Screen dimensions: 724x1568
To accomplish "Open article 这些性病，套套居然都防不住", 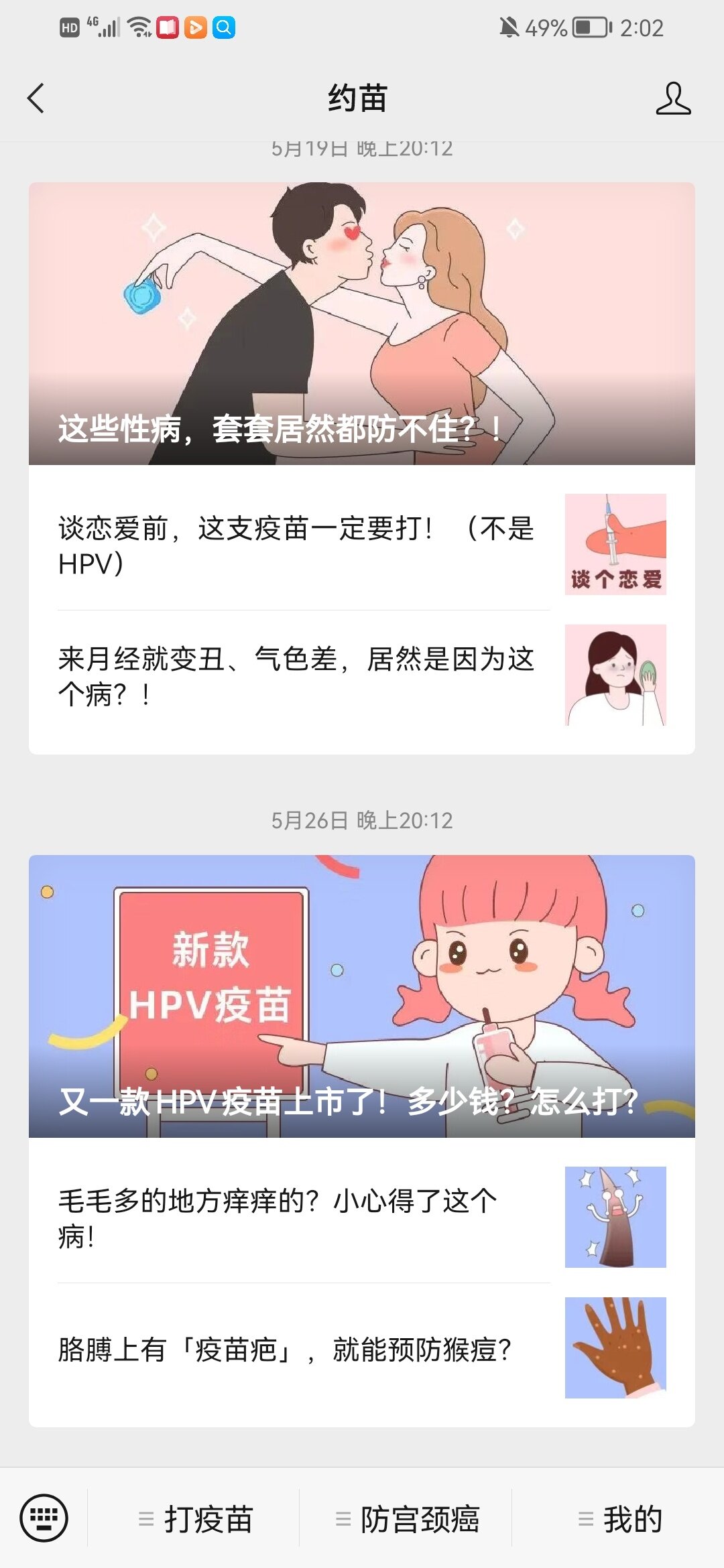I will [362, 324].
